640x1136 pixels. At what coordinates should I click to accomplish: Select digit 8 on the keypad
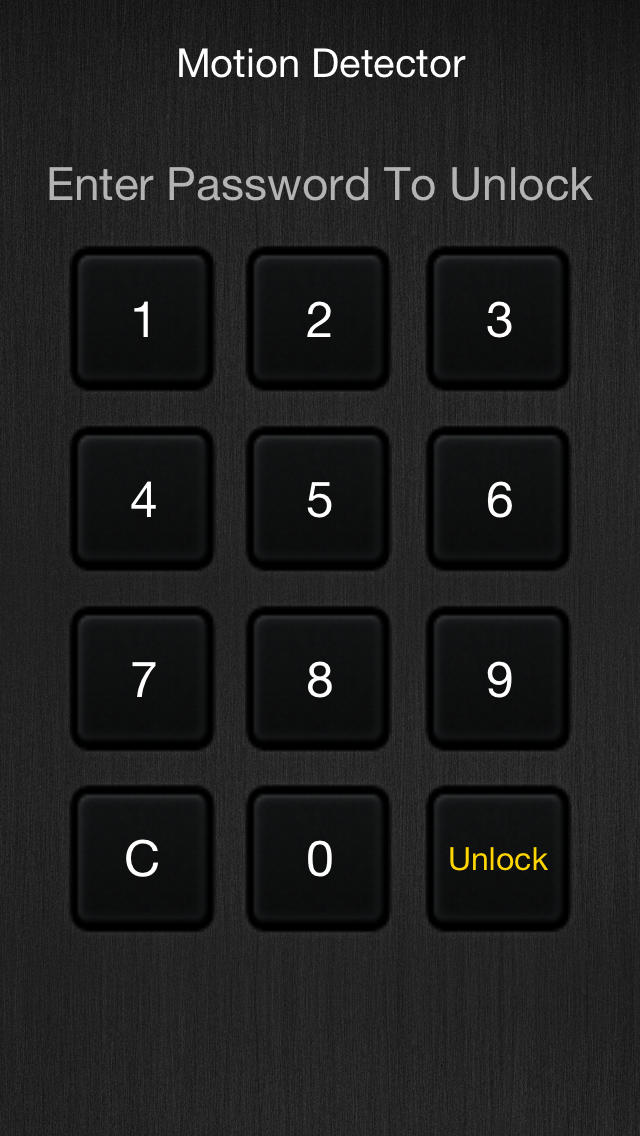click(x=318, y=678)
